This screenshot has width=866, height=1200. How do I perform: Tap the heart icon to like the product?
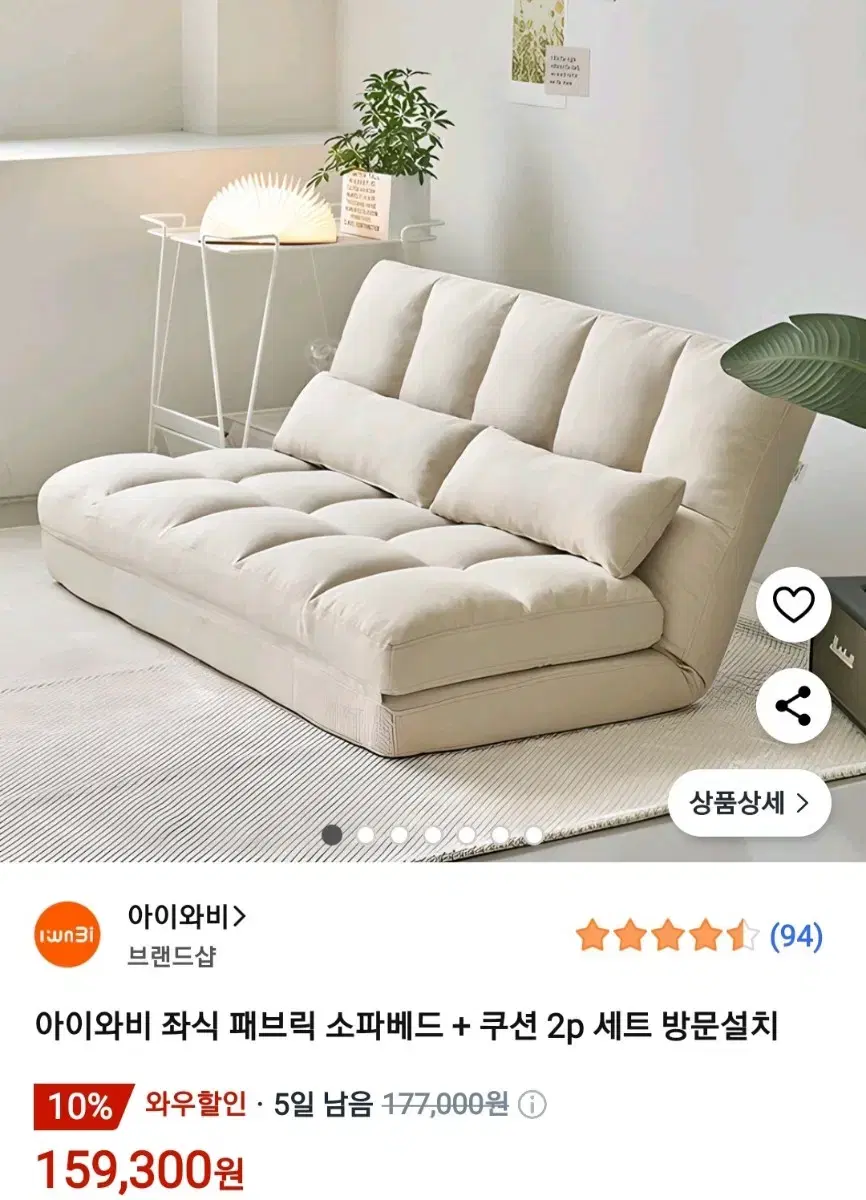click(795, 604)
